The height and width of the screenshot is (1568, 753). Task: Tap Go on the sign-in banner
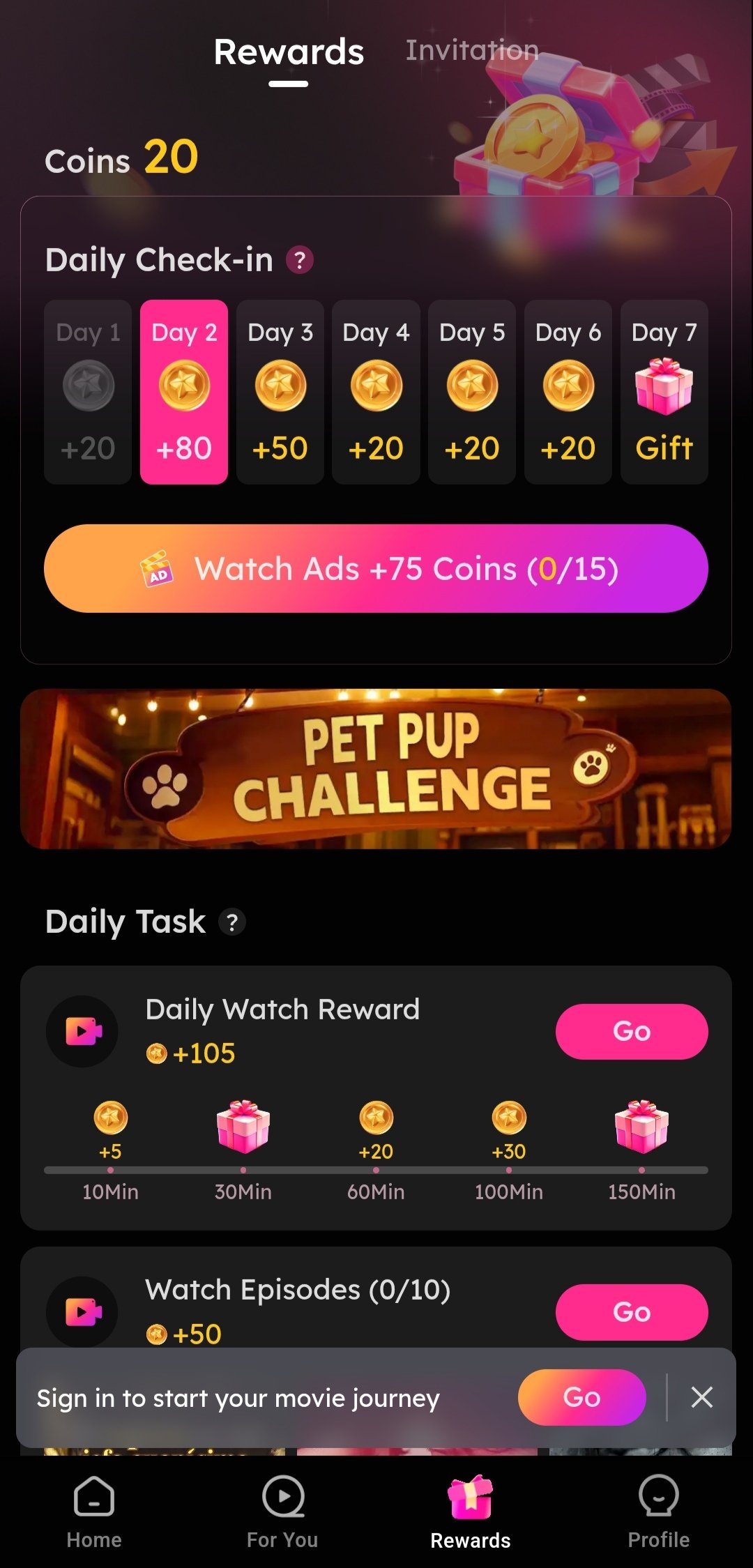581,1397
